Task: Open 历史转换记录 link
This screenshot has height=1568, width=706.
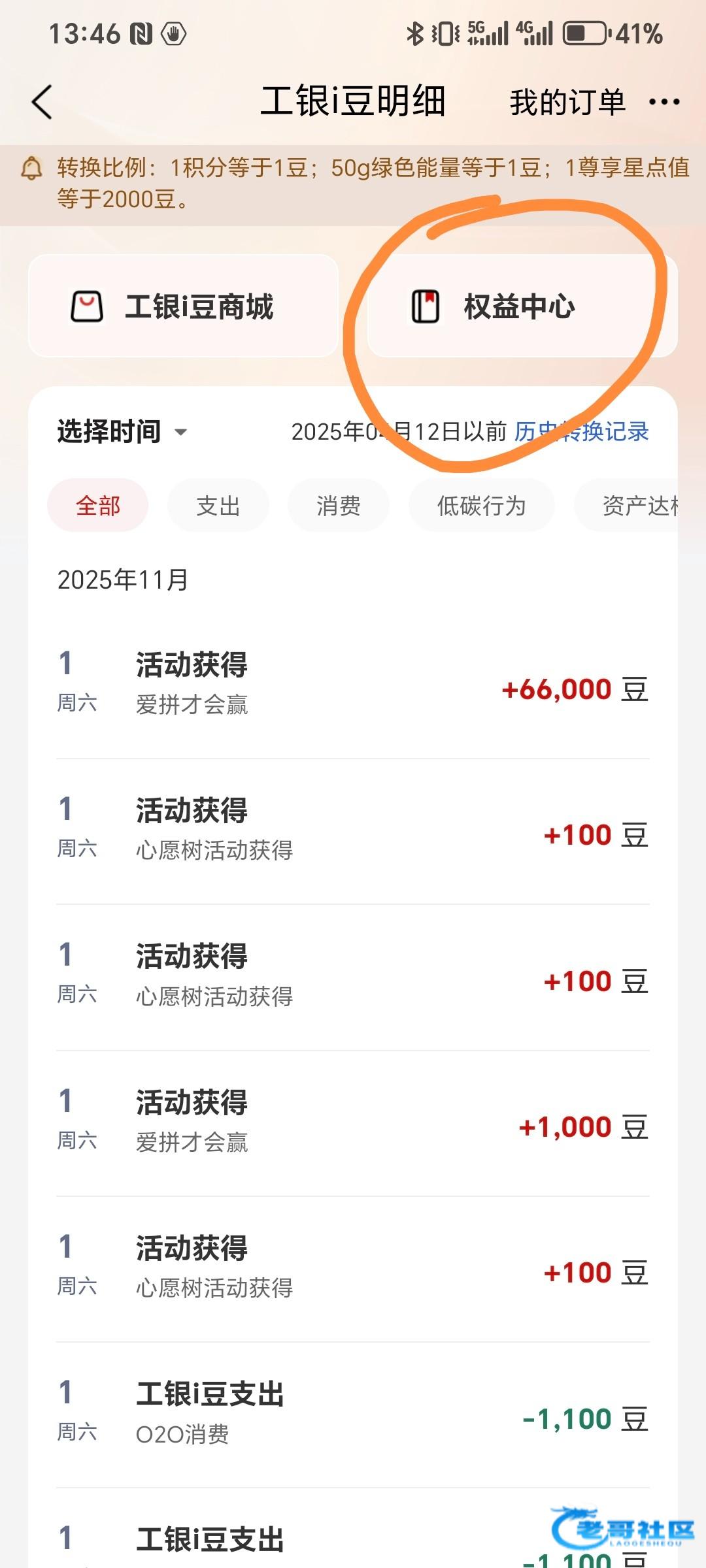Action: click(x=581, y=431)
